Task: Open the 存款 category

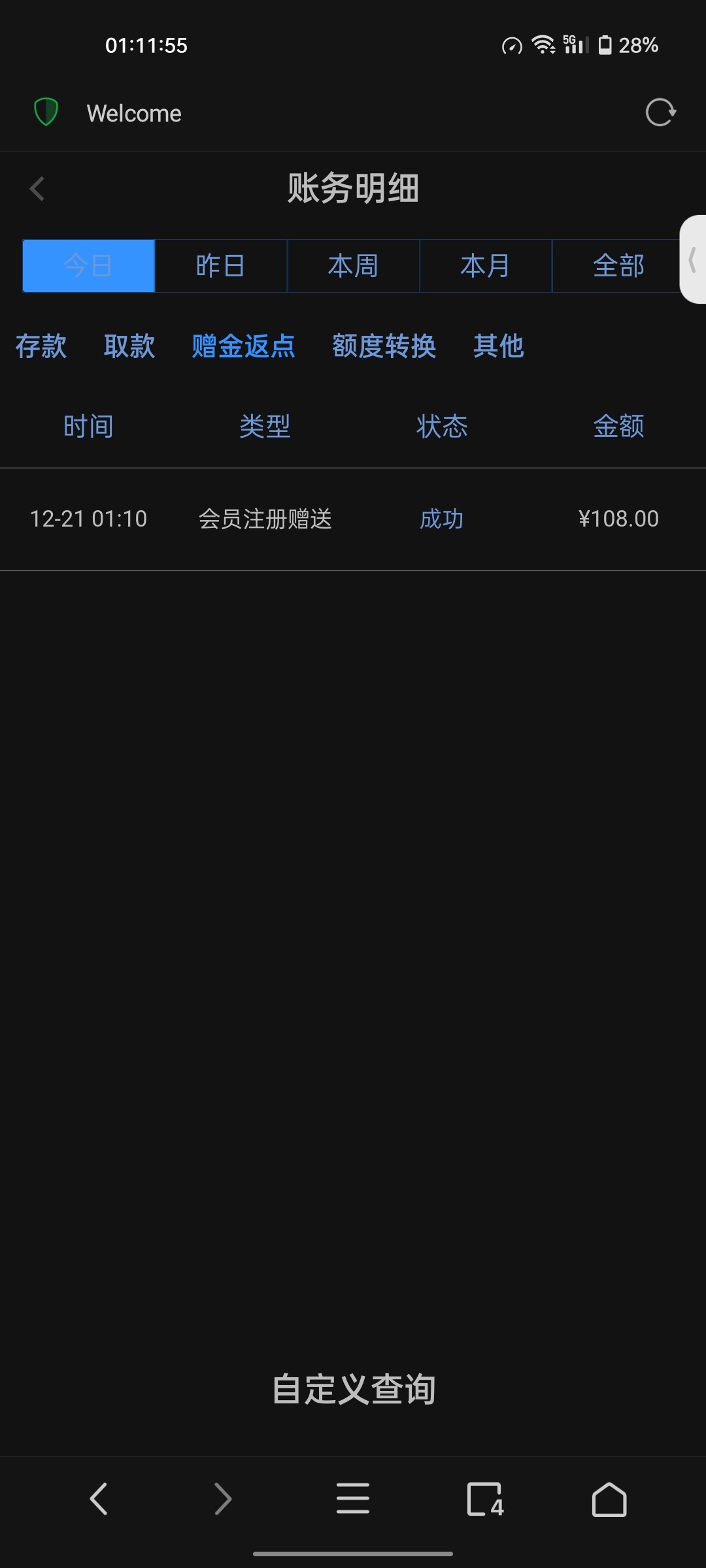Action: 41,346
